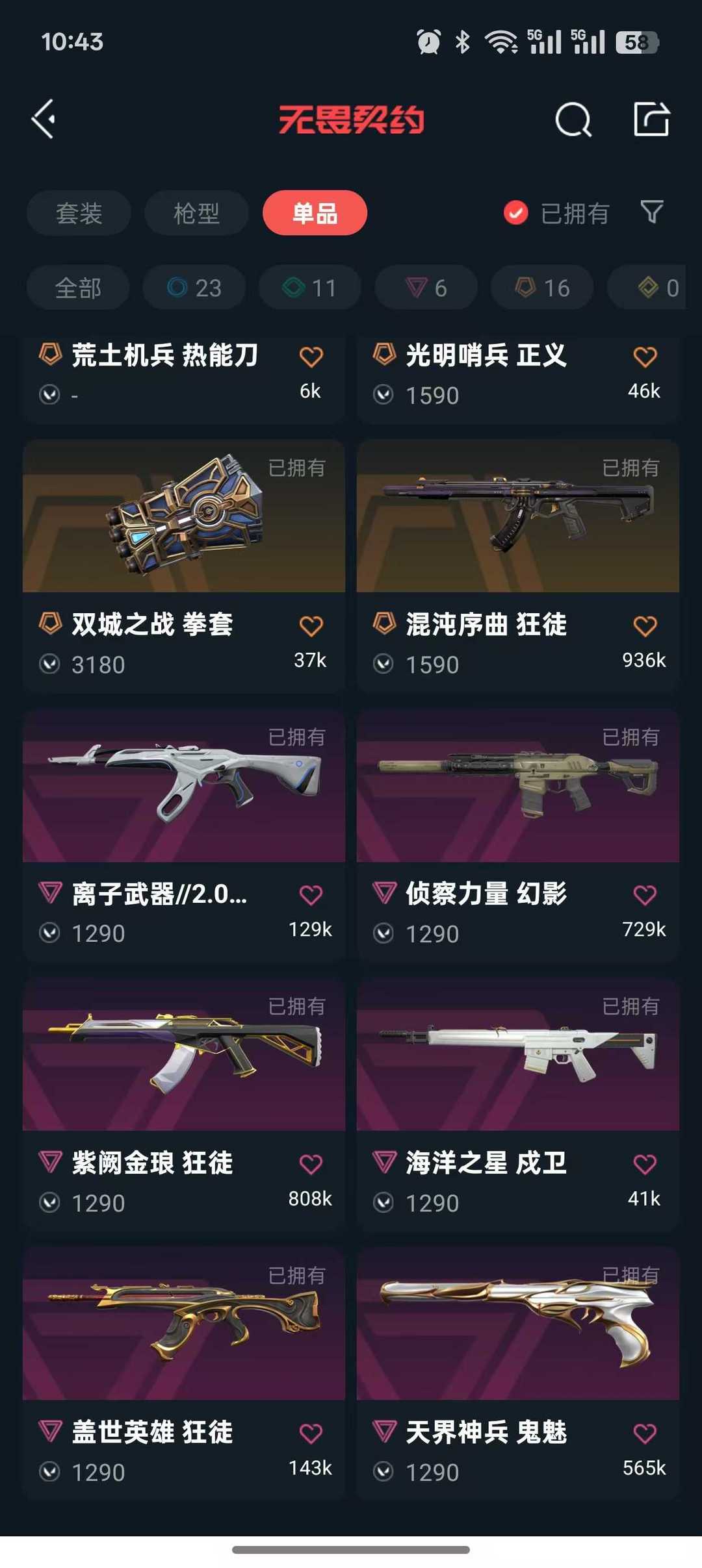
Task: Switch to the 套装 tab
Action: (x=77, y=213)
